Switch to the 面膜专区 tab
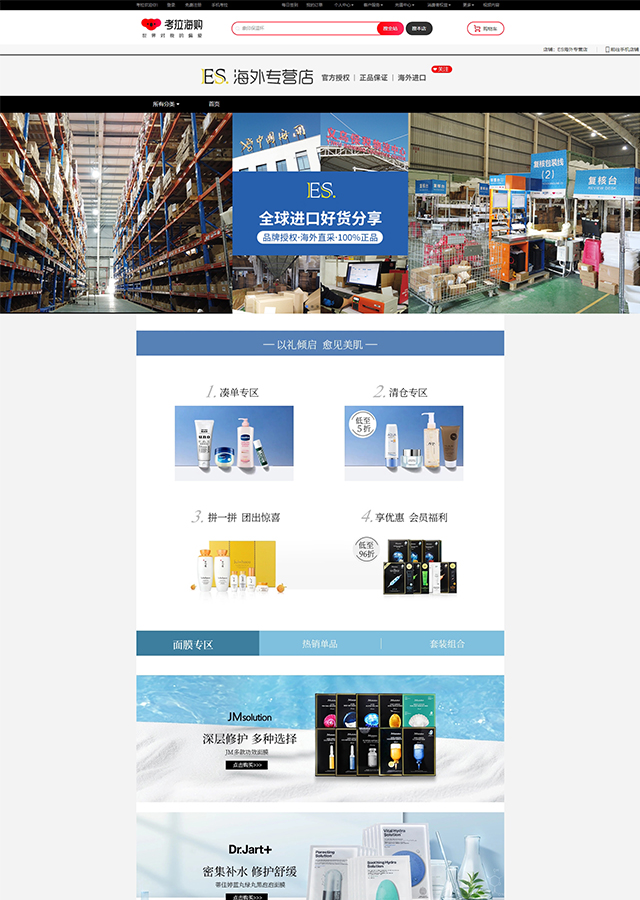 click(x=197, y=644)
